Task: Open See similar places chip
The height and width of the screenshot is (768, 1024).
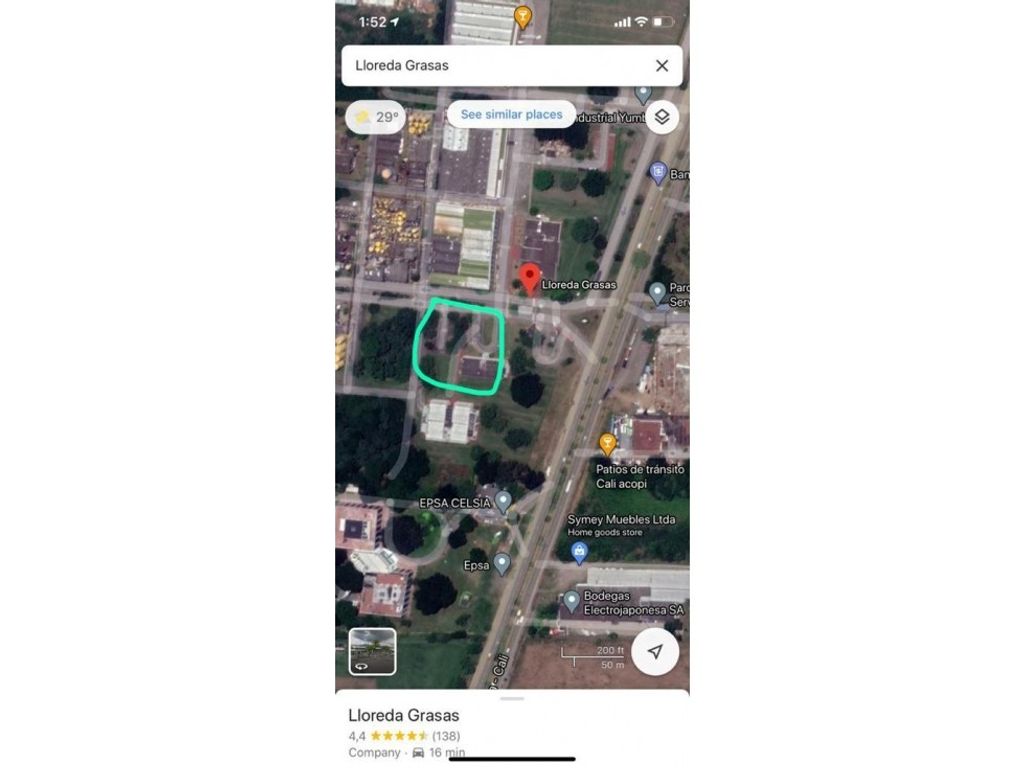Action: 511,114
